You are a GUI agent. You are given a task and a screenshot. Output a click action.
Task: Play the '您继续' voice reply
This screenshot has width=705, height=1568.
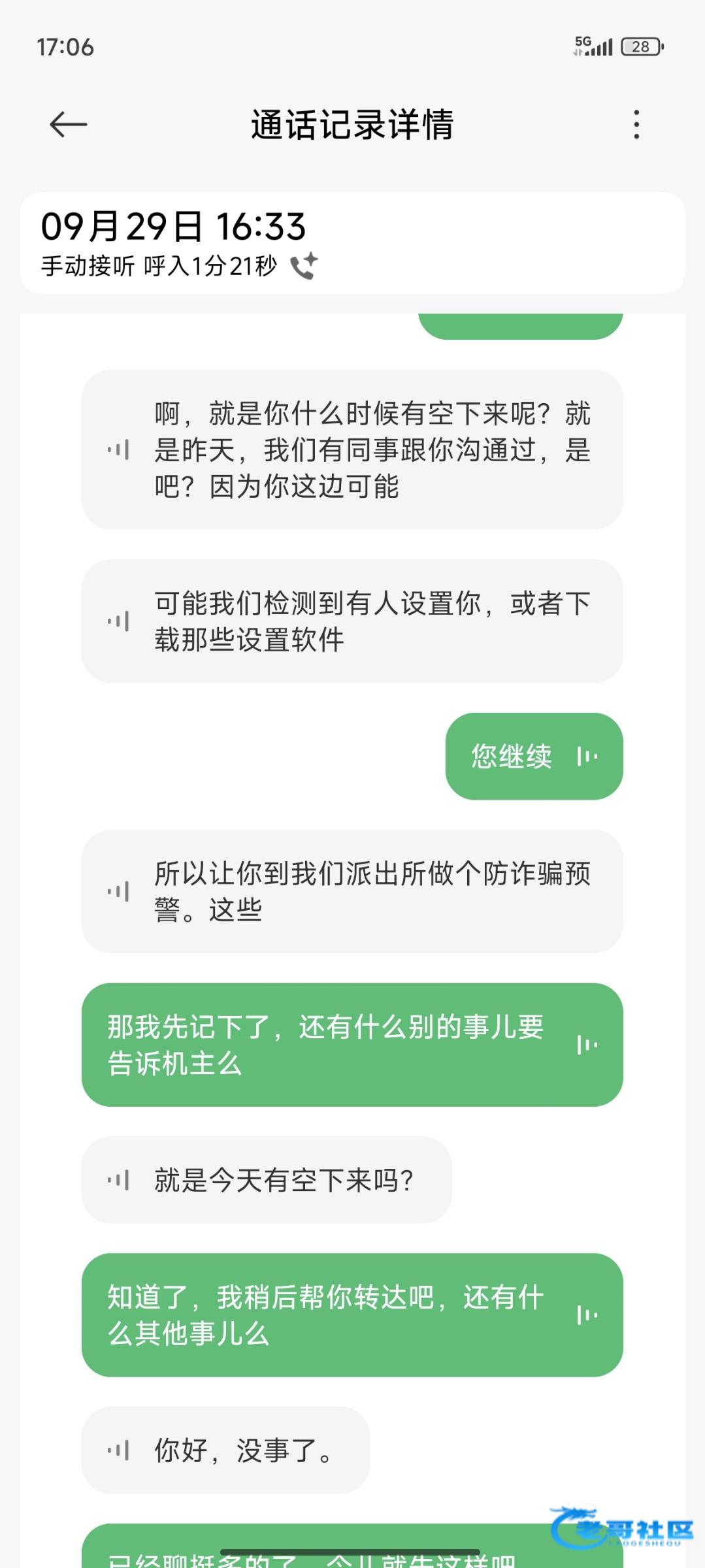click(x=587, y=757)
